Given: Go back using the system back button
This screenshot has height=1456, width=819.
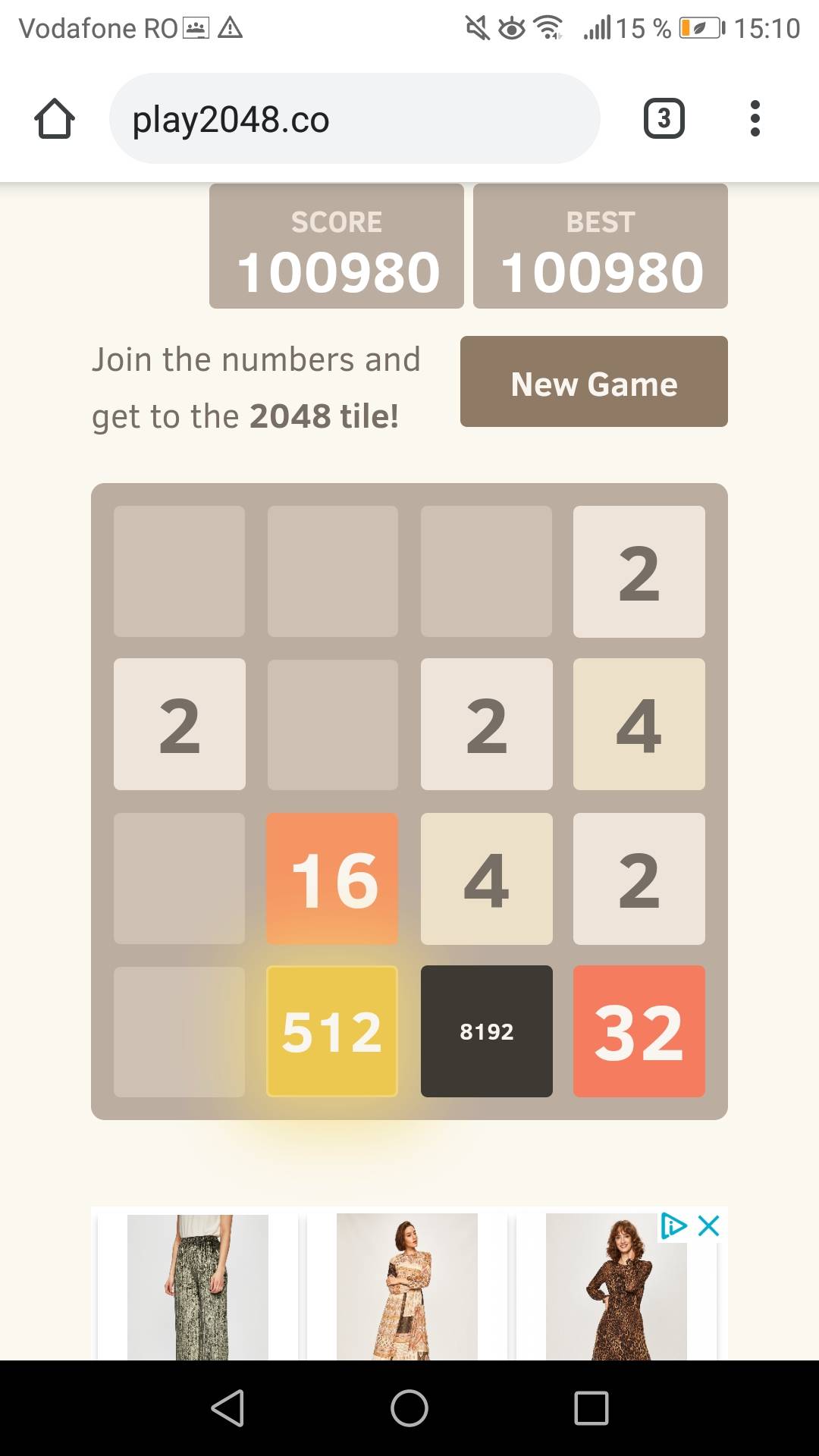Looking at the screenshot, I should [227, 1408].
